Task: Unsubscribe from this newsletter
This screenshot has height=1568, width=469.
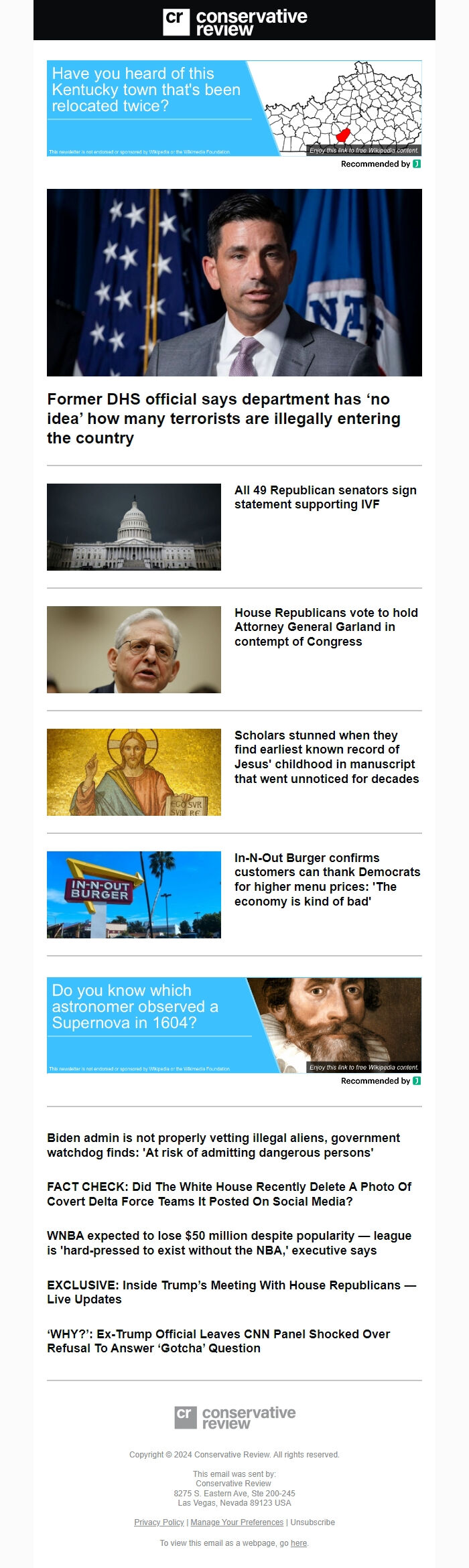Action: tap(312, 1522)
